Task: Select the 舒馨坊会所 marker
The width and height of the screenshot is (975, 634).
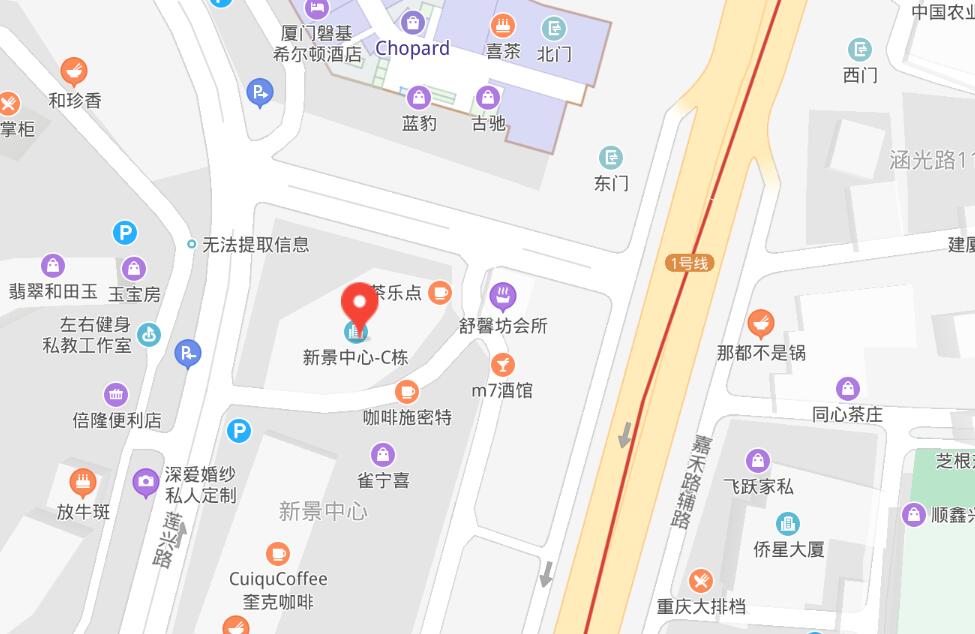Action: coord(503,295)
